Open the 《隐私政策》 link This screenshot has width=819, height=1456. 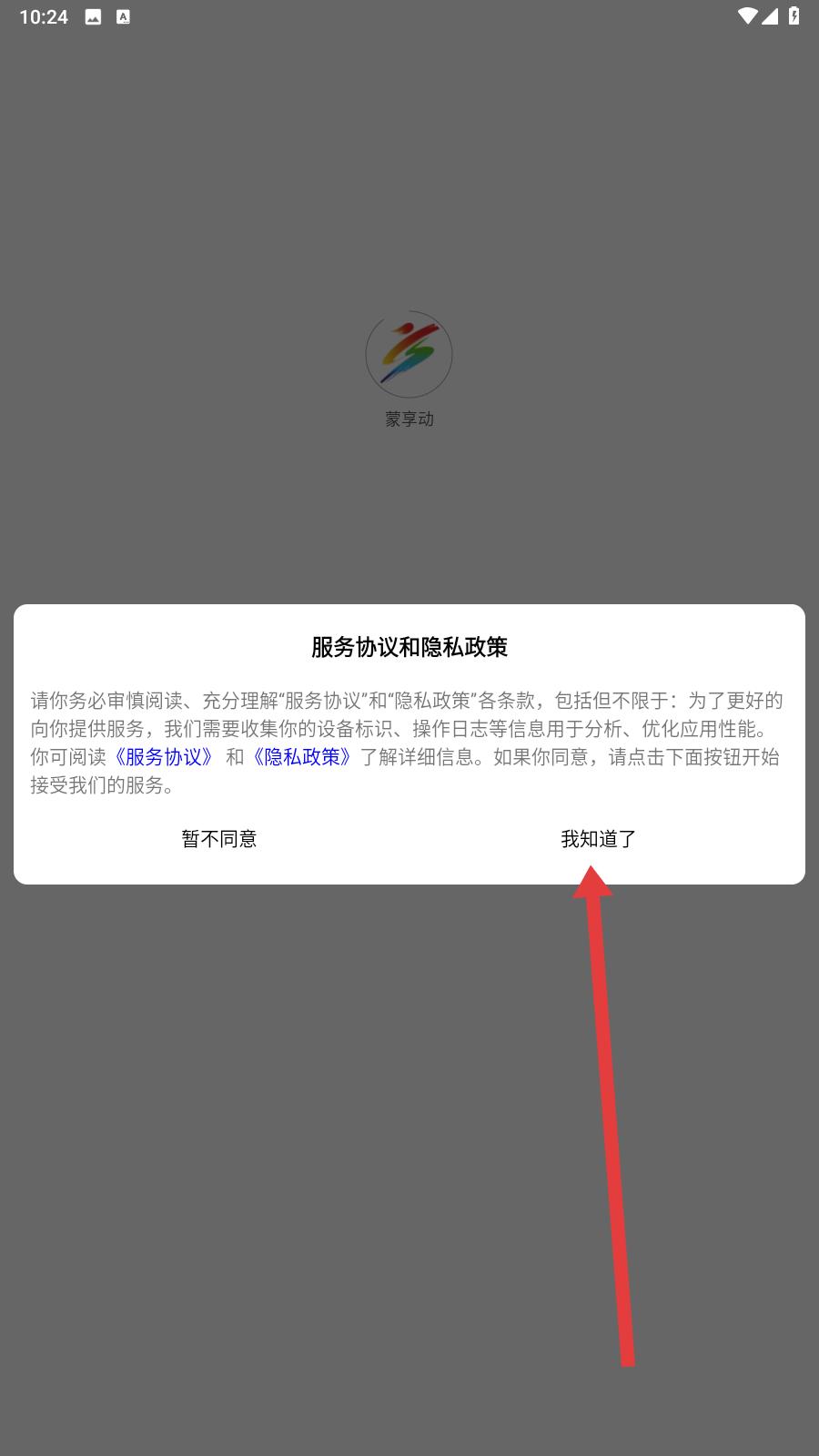pos(302,757)
